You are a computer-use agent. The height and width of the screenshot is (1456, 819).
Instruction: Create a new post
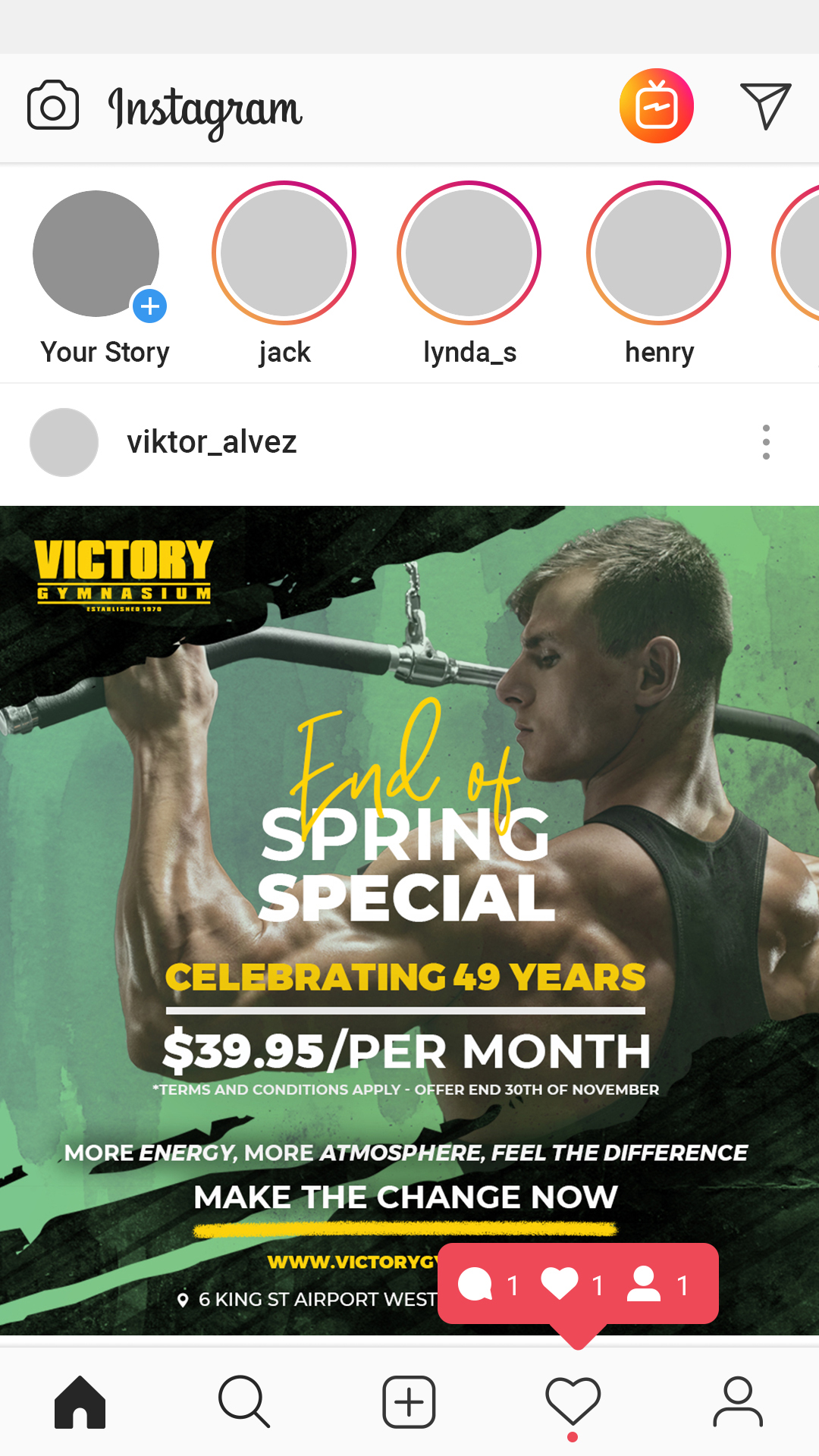pyautogui.click(x=409, y=1402)
